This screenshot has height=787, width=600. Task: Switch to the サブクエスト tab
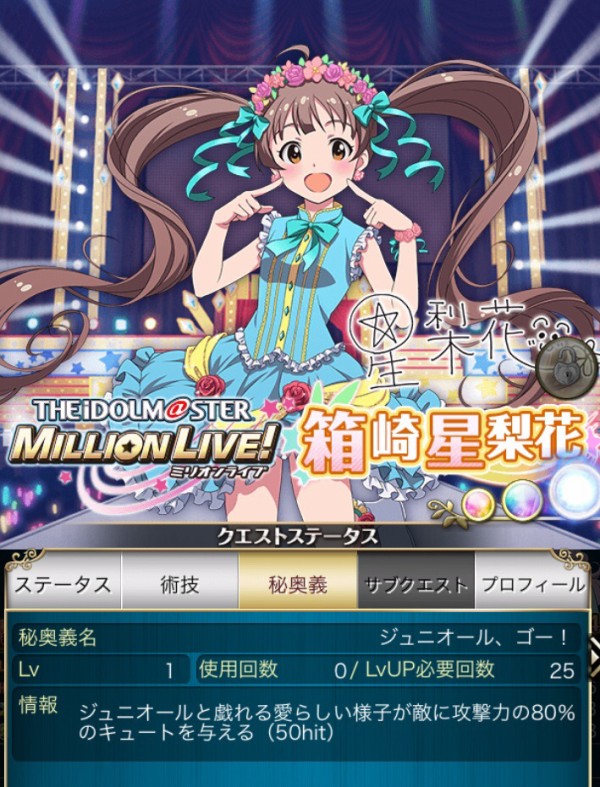(x=415, y=585)
